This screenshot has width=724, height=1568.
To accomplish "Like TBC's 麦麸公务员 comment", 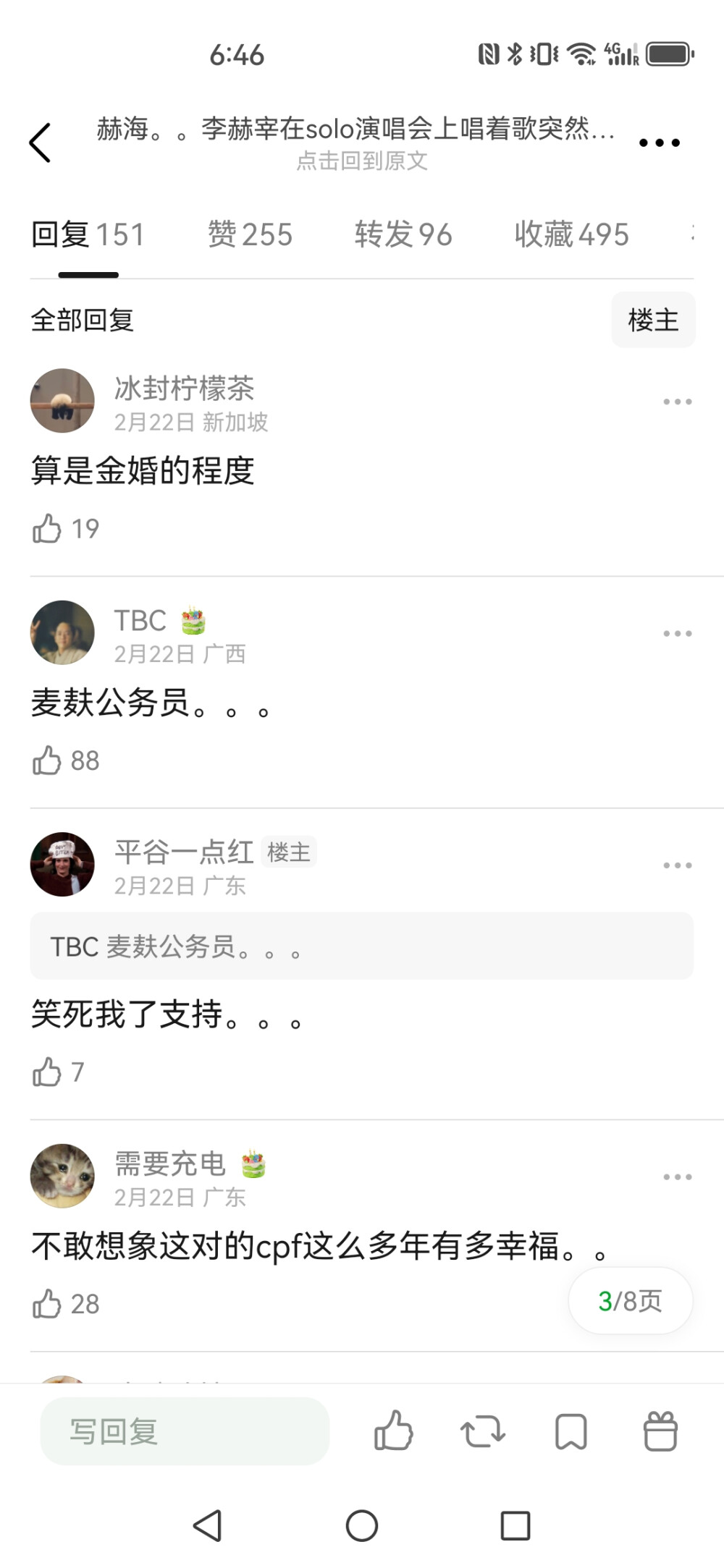I will coord(47,760).
